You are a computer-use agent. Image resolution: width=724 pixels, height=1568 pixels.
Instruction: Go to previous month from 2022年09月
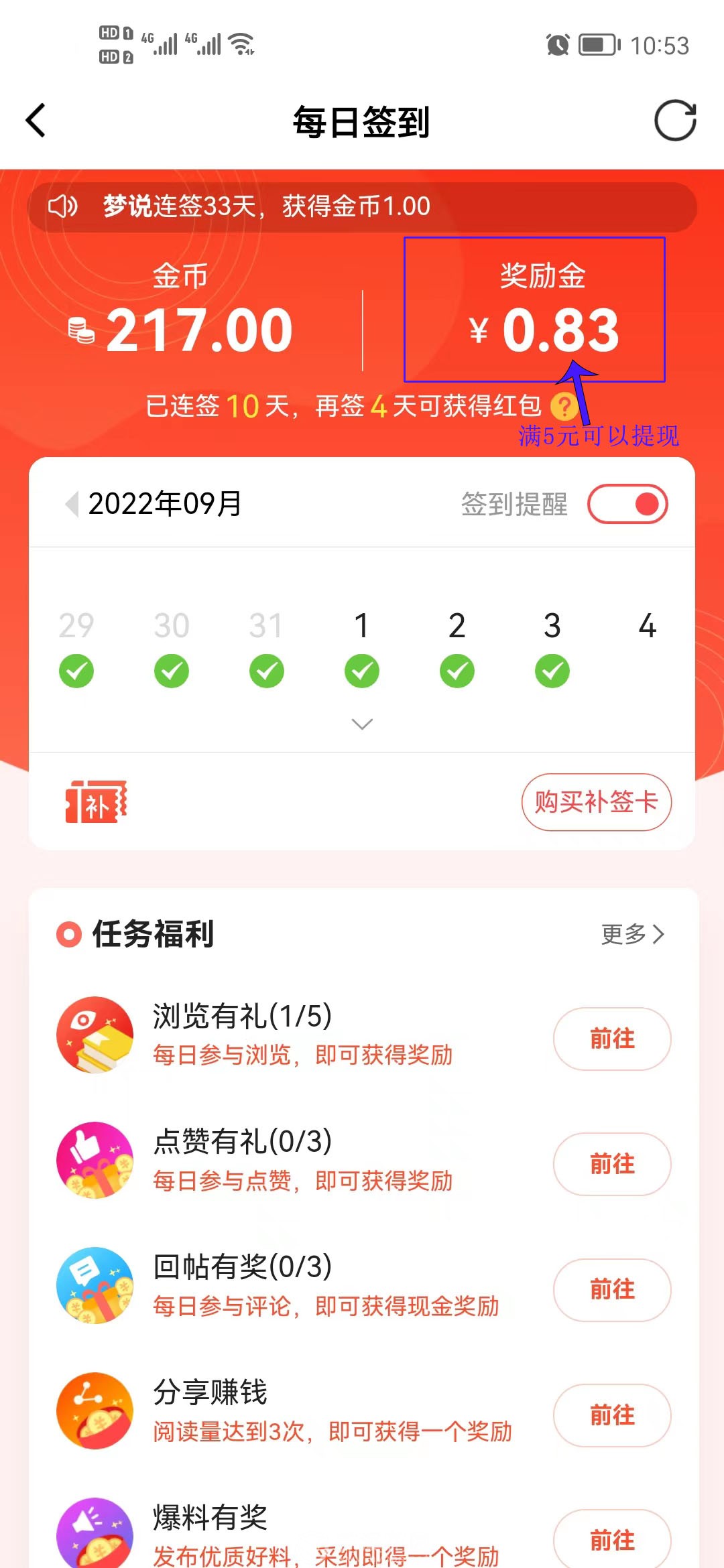point(72,504)
